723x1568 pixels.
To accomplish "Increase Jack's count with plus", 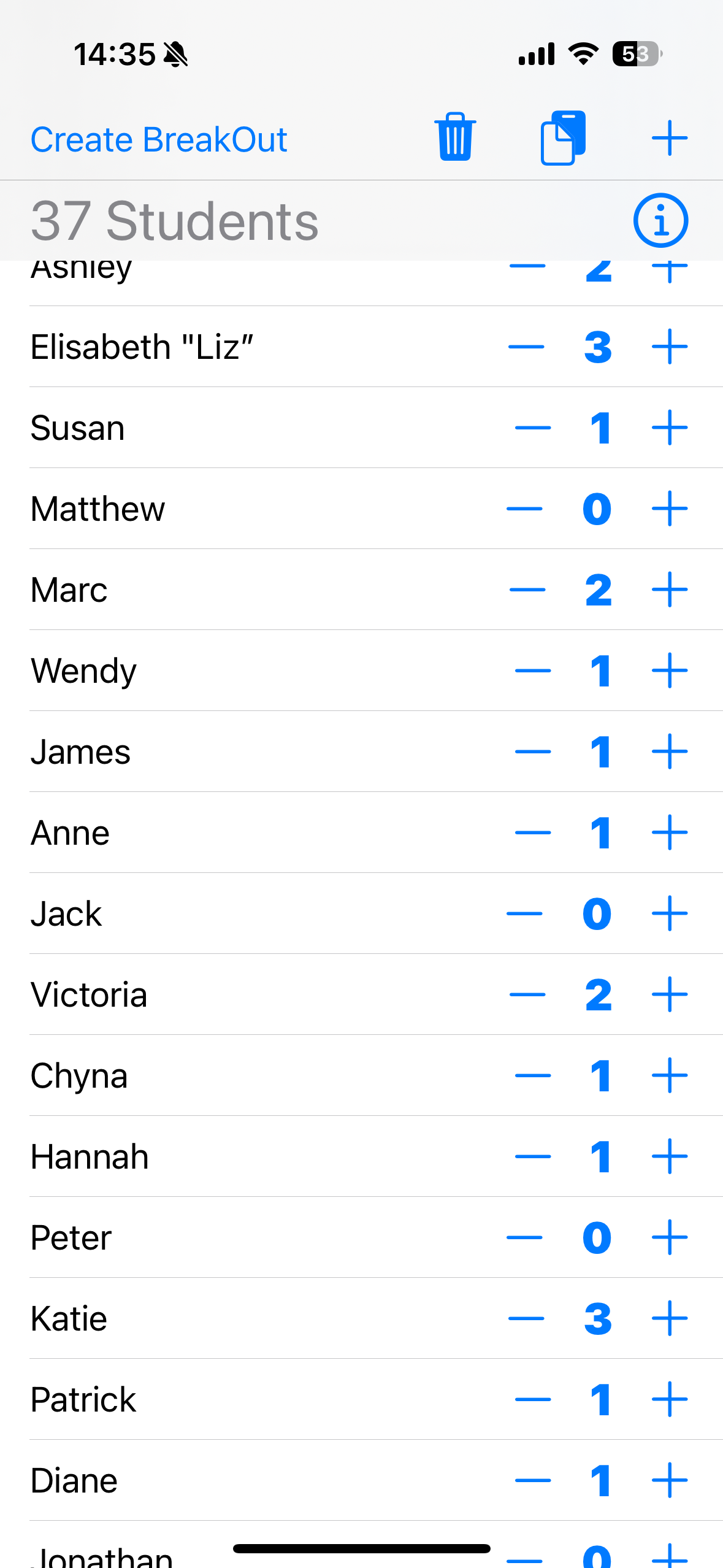I will click(x=670, y=913).
